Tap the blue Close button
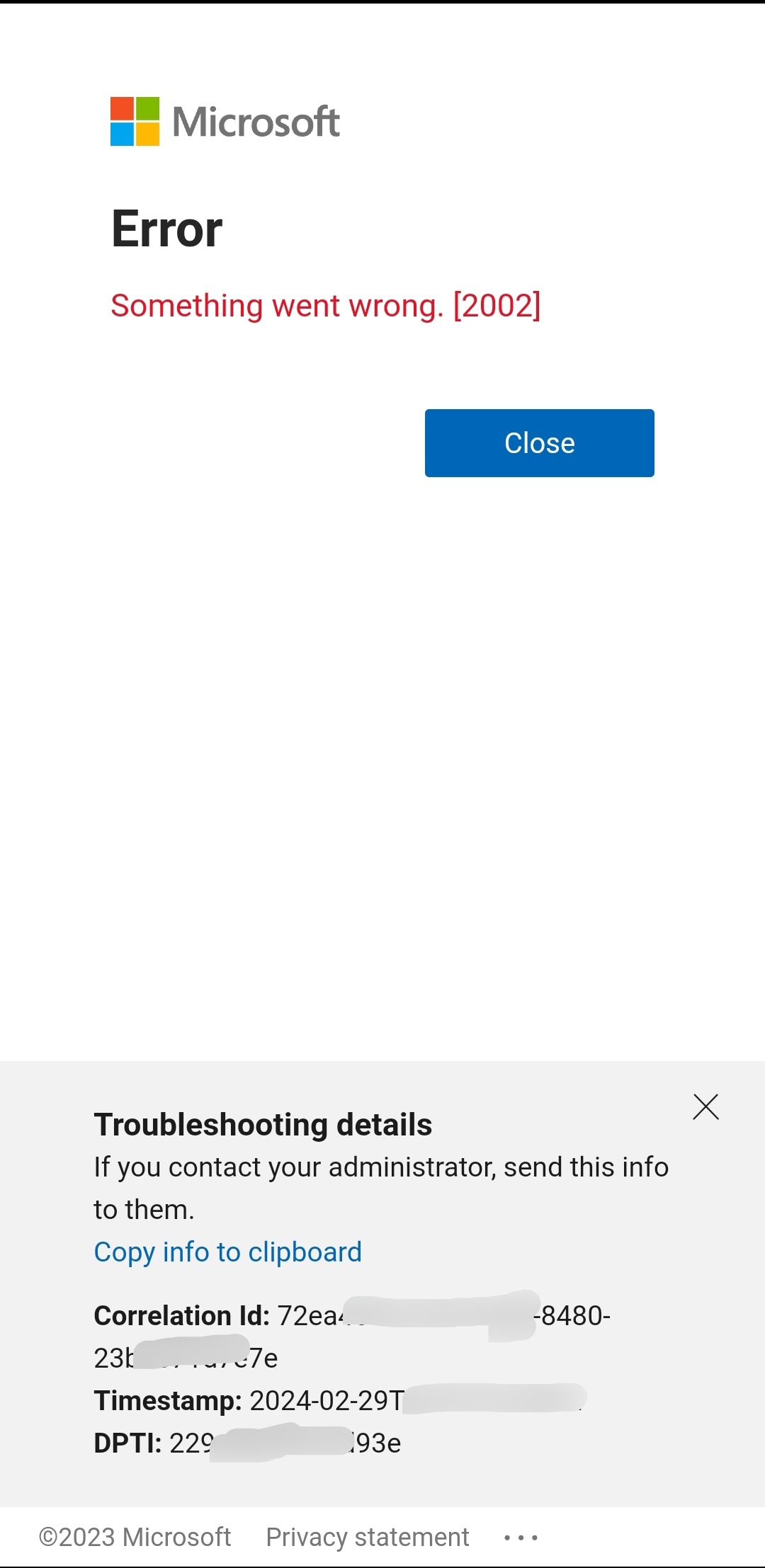765x1568 pixels. [539, 443]
